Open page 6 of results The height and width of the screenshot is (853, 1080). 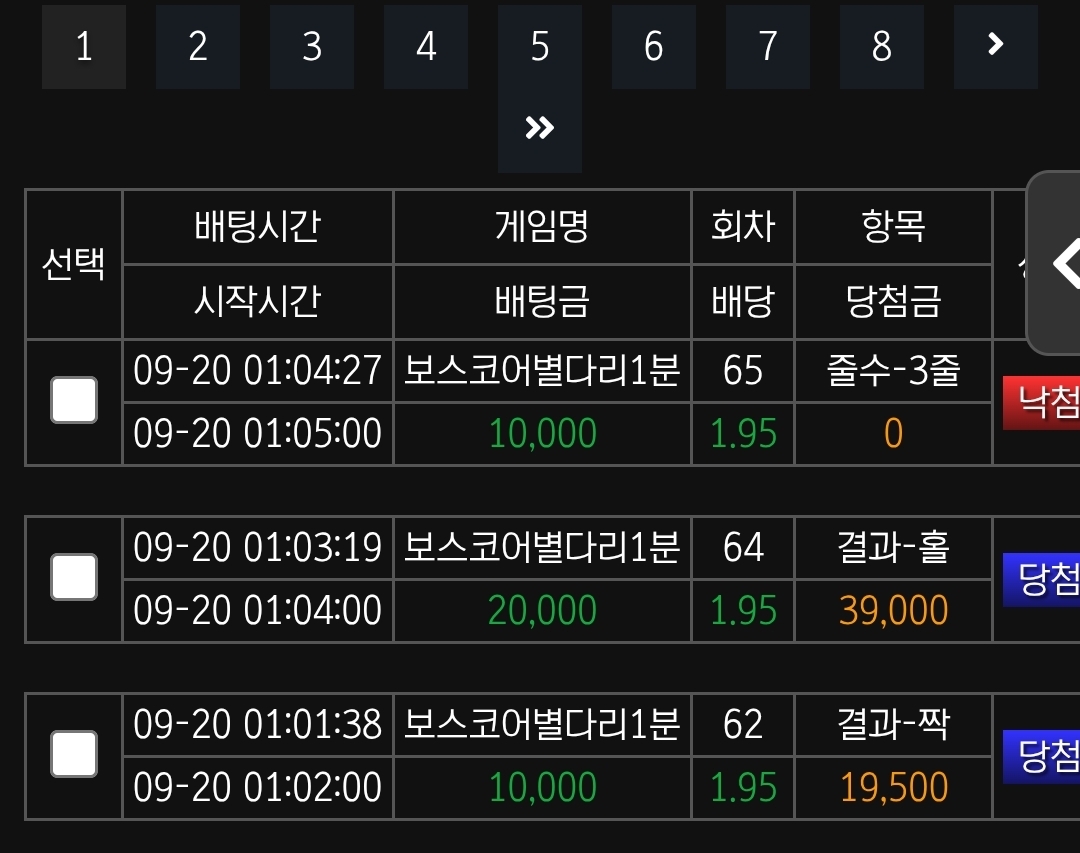tap(654, 46)
